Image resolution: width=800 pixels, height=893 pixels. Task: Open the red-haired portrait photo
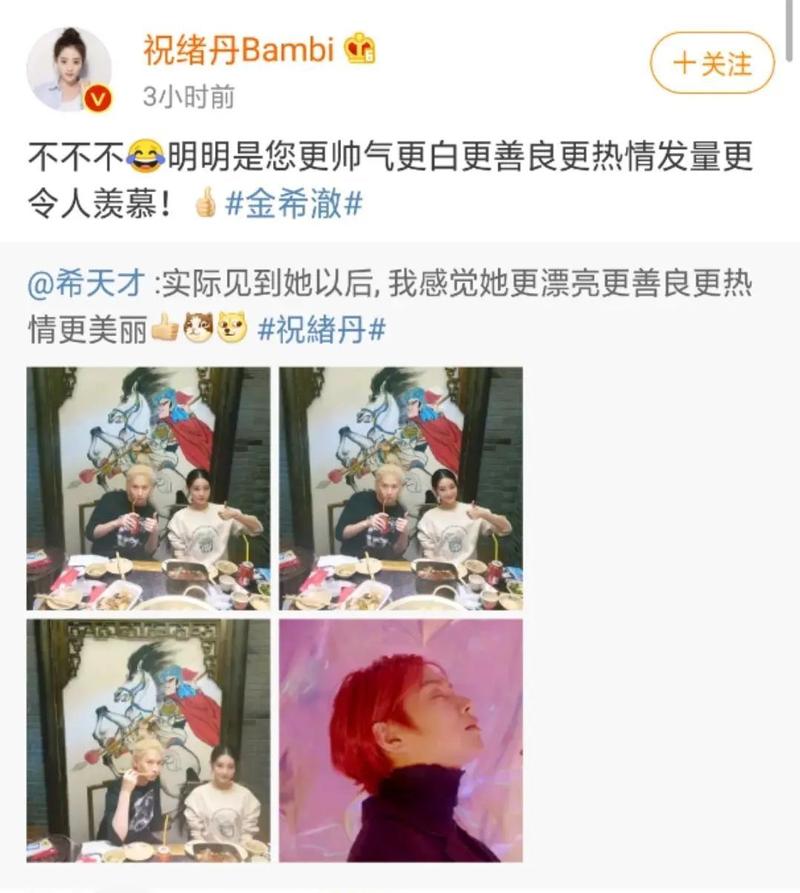coord(400,740)
